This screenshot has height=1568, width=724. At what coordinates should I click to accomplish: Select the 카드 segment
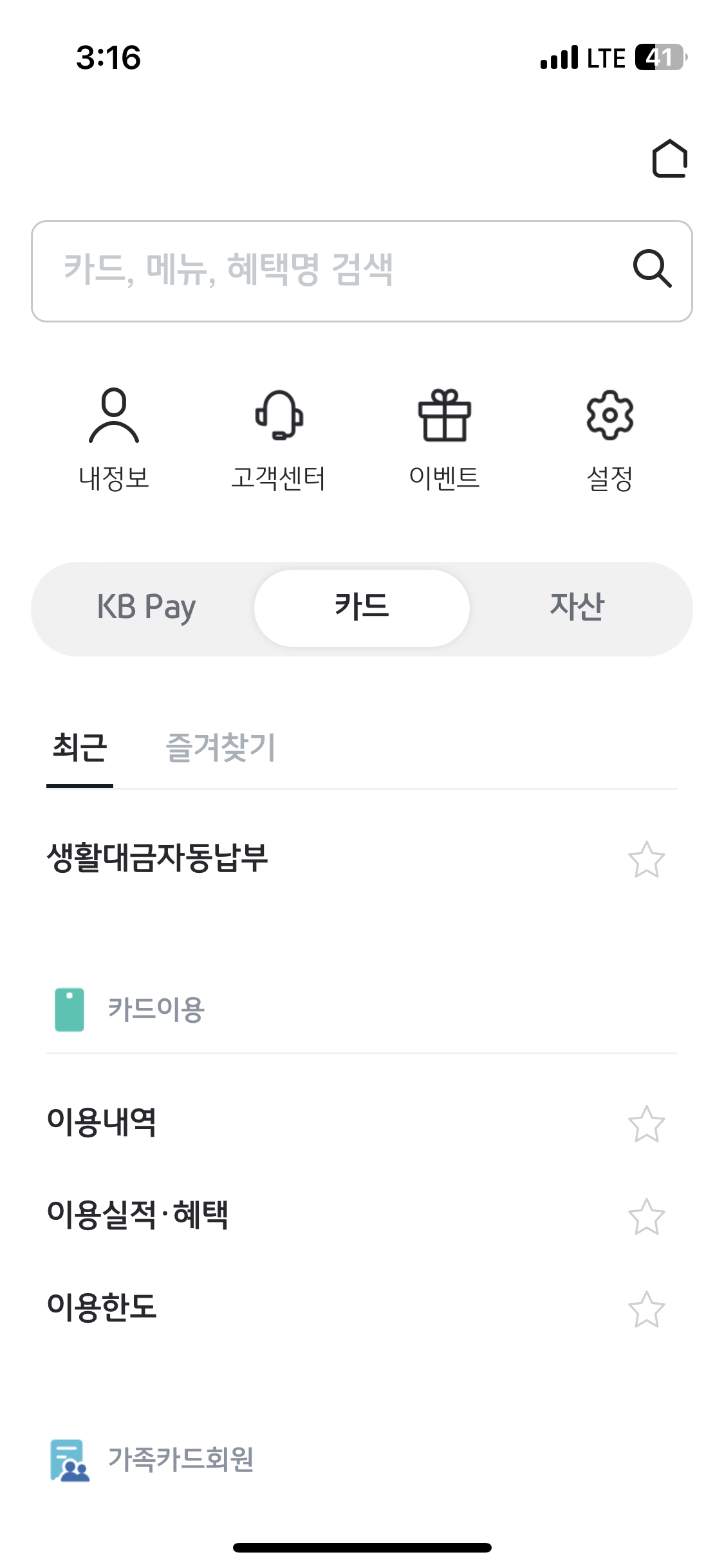362,608
